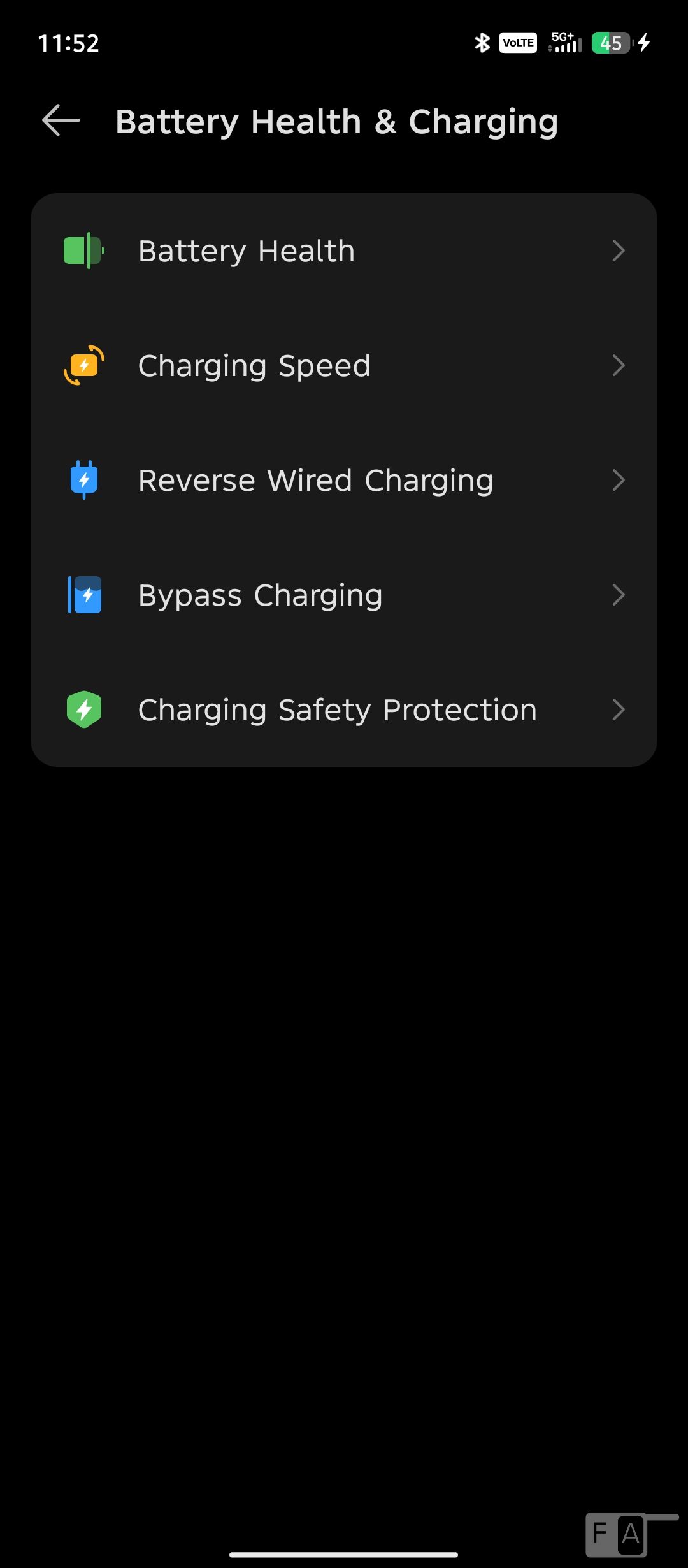Open Charging Speed options
The height and width of the screenshot is (1568, 688).
[x=344, y=365]
